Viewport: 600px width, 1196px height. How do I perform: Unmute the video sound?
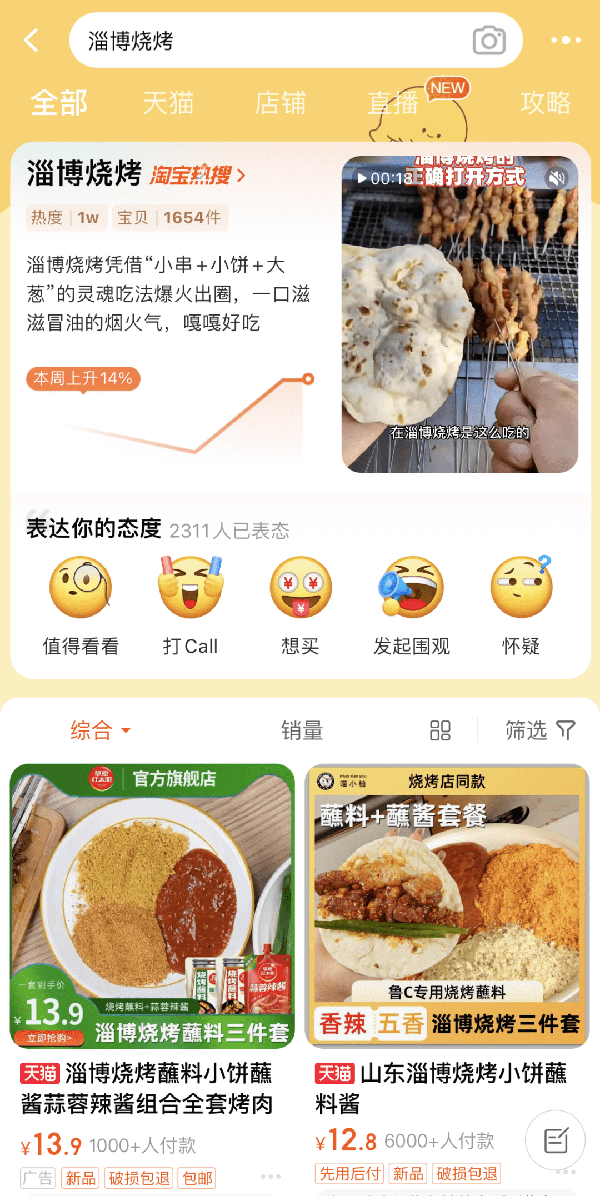(x=557, y=178)
